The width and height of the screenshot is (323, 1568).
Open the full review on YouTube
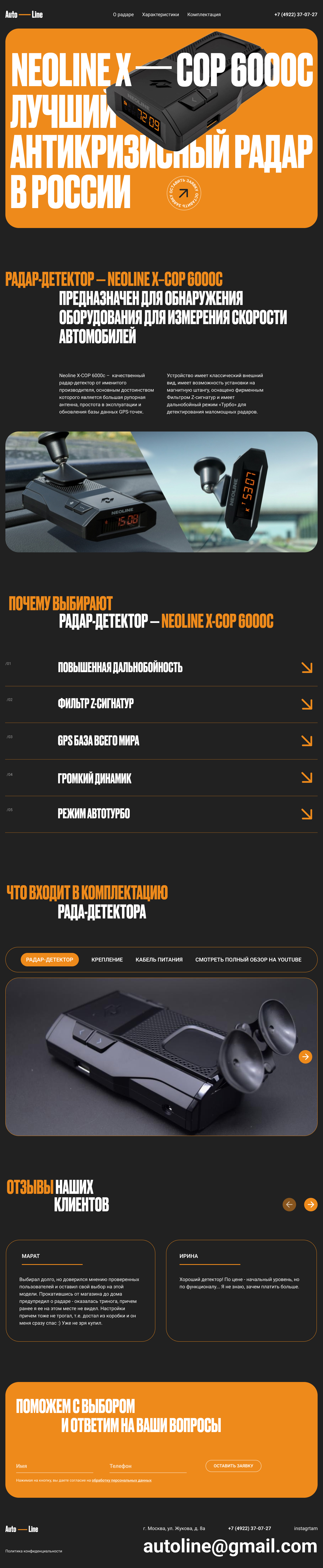click(x=248, y=959)
